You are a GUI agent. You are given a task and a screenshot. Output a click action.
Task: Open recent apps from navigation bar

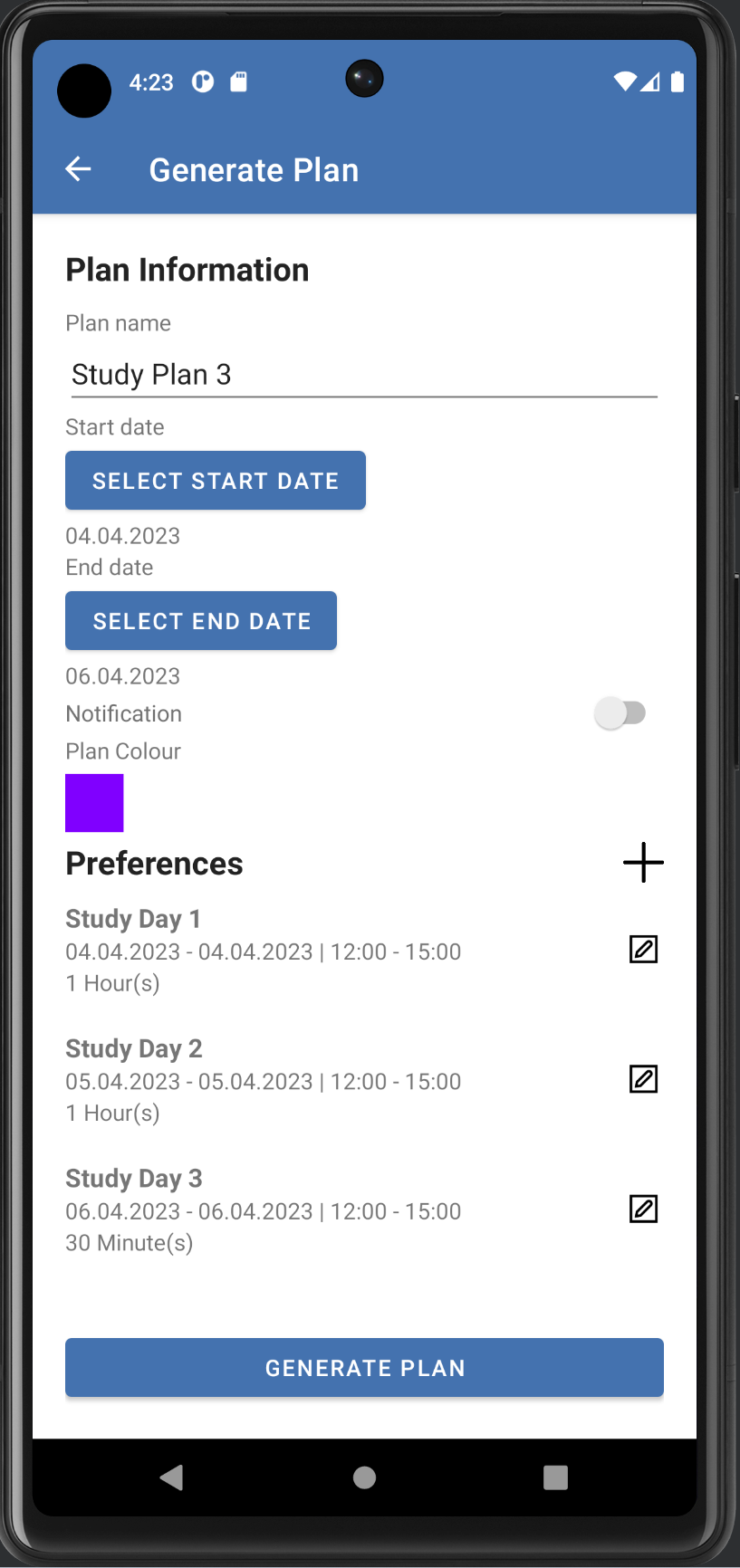(x=555, y=1477)
